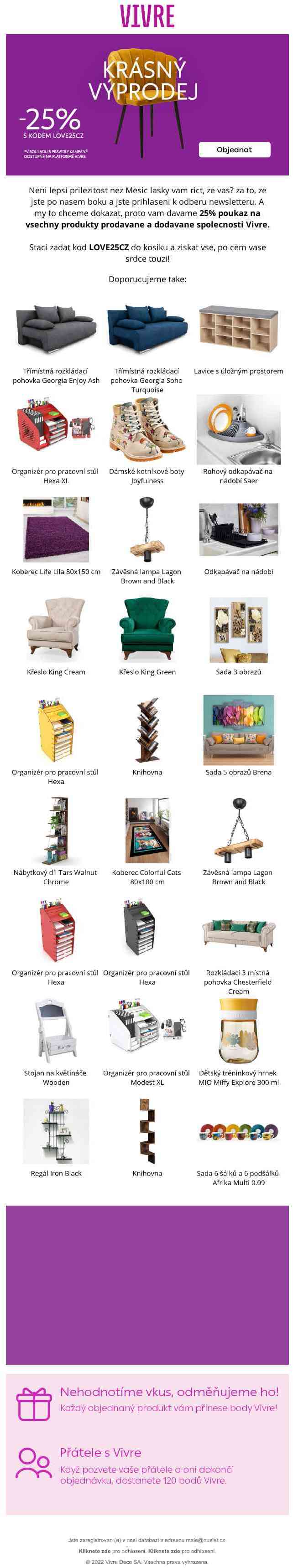View Nábytkový díl Tars Walnut Chrome
Viewport: 293px width, 1568px height.
click(55, 830)
